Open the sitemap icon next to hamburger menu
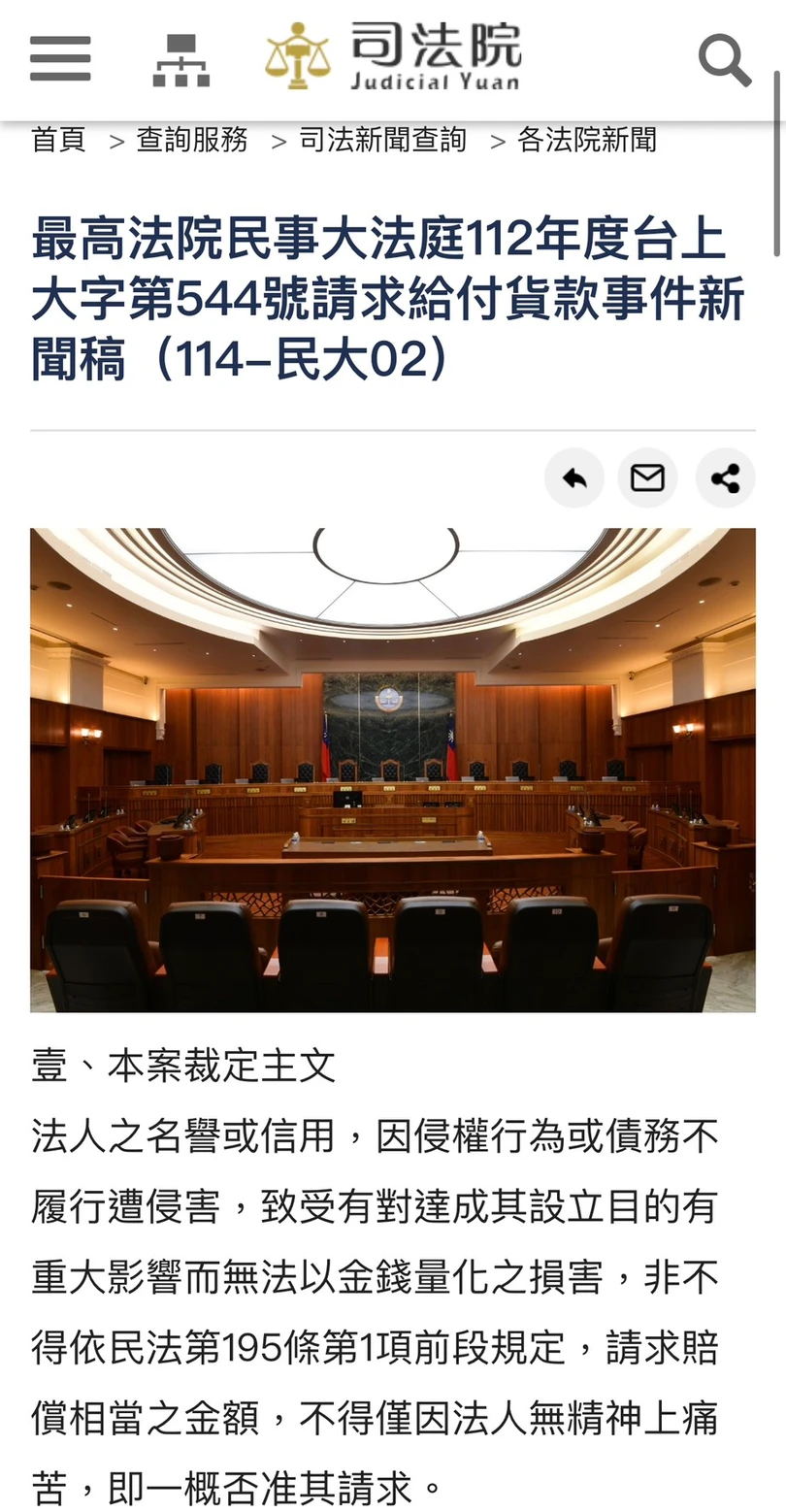 coord(180,58)
